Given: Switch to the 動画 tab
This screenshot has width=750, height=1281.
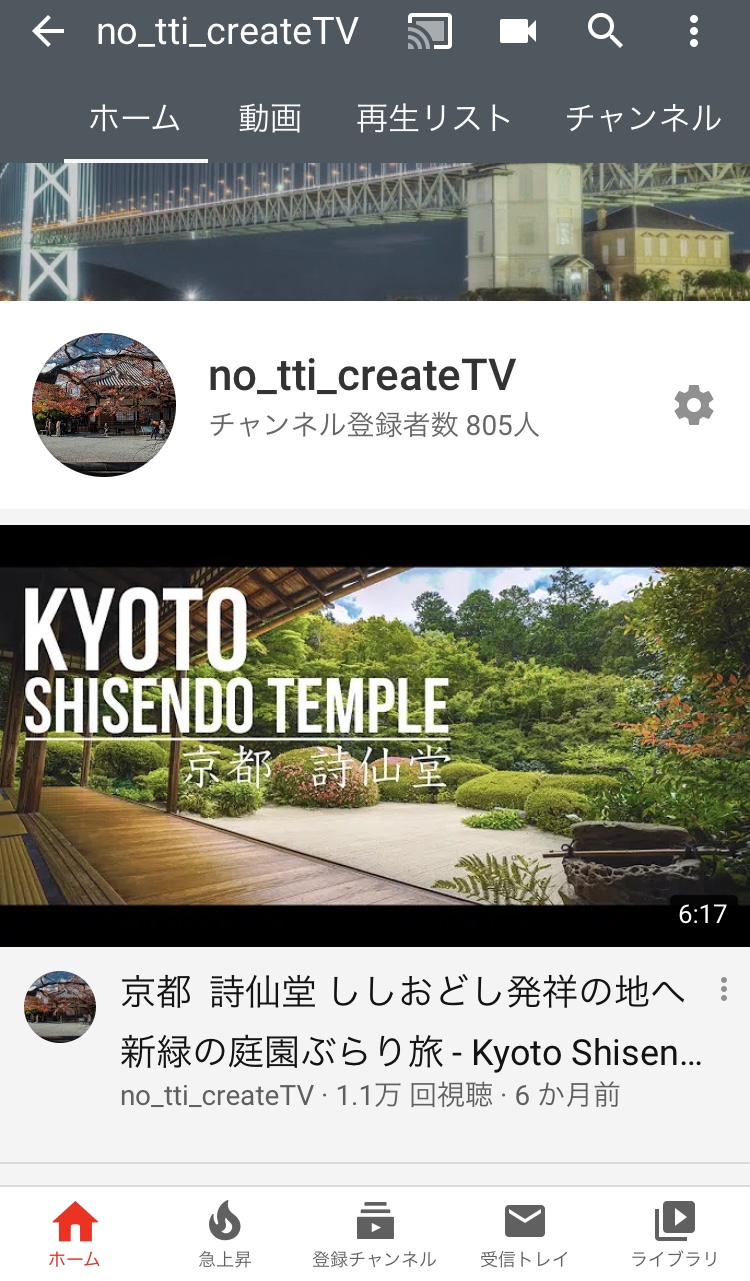Looking at the screenshot, I should [x=270, y=119].
